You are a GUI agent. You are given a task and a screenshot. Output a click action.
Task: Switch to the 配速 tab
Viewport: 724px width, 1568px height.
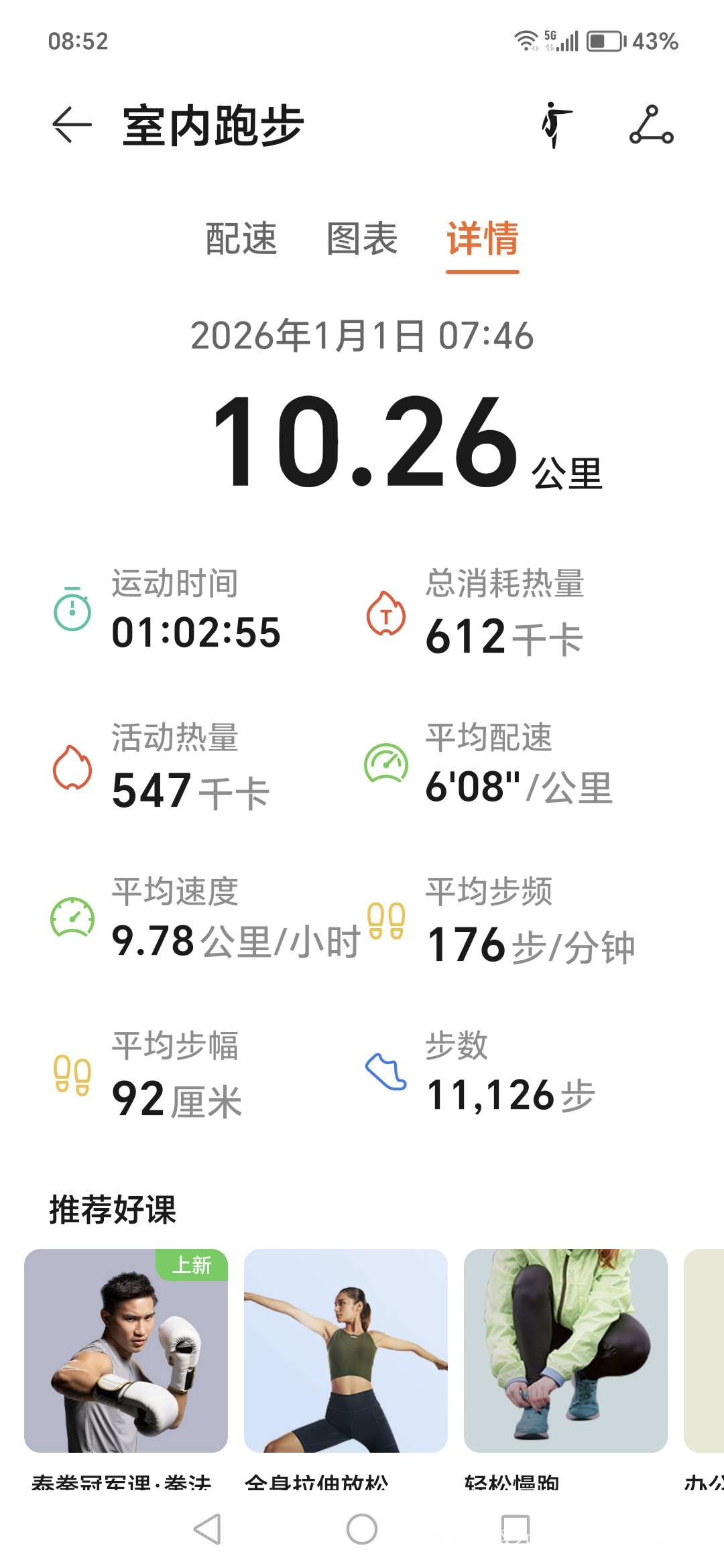[241, 239]
